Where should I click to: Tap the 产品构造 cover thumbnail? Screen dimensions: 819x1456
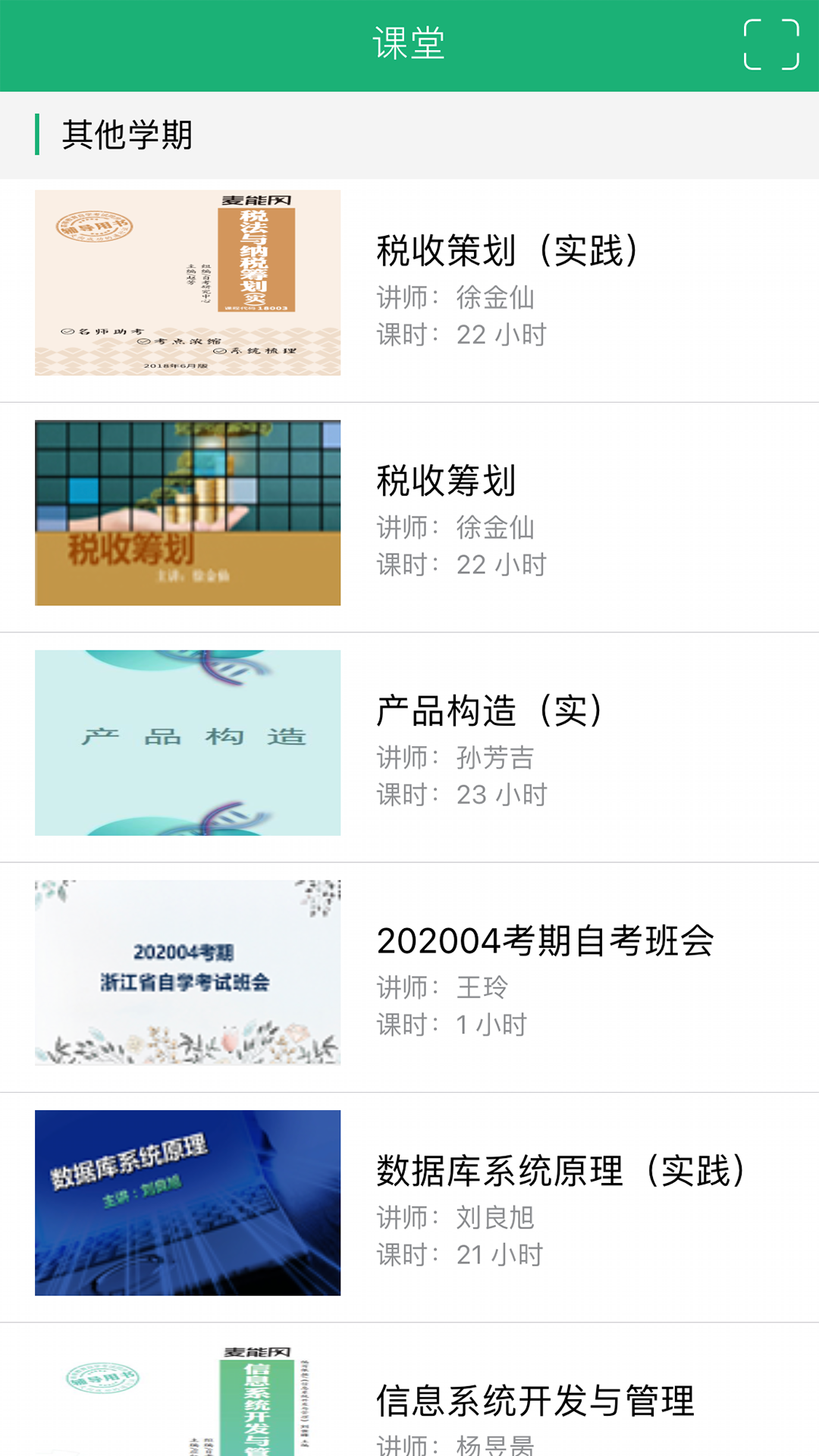pyautogui.click(x=187, y=742)
